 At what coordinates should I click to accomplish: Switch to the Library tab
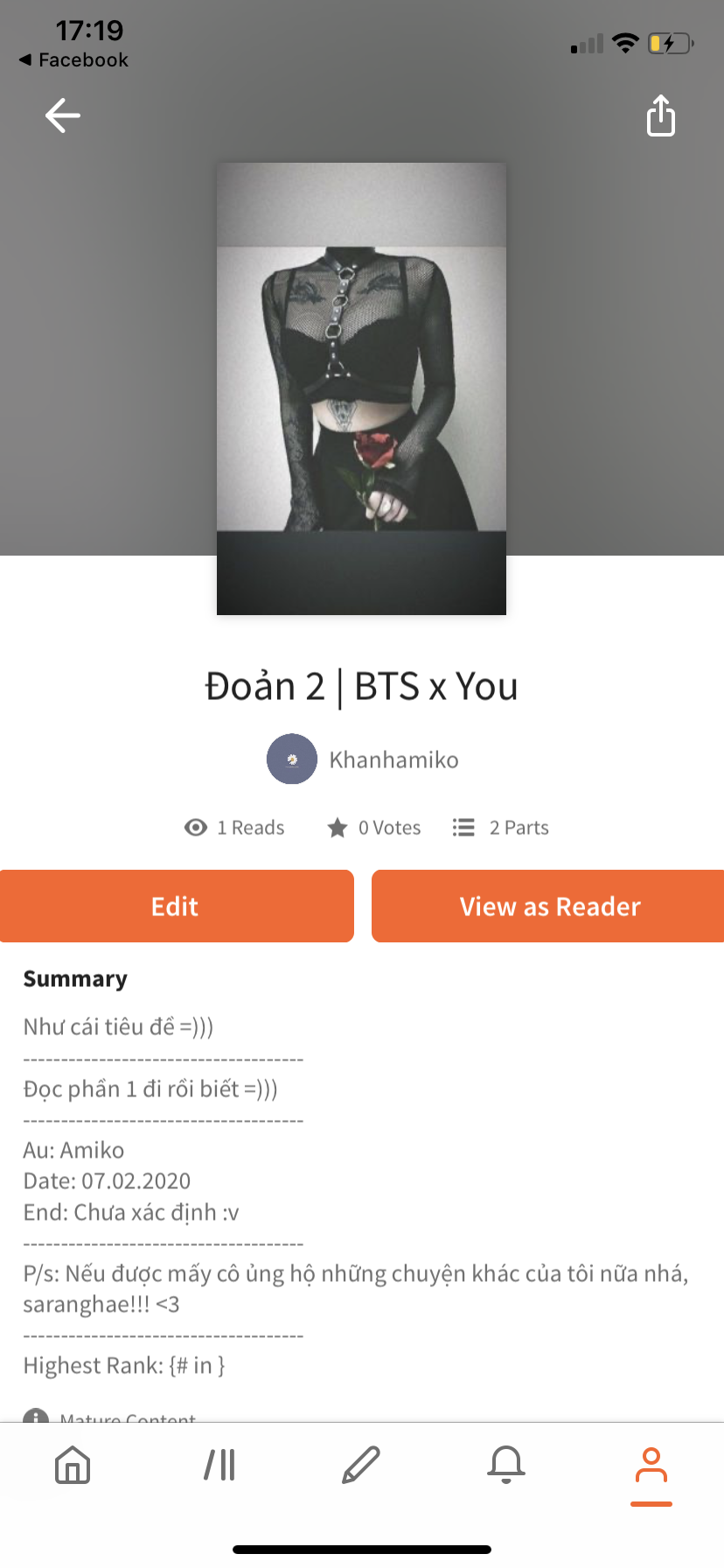[x=219, y=1465]
